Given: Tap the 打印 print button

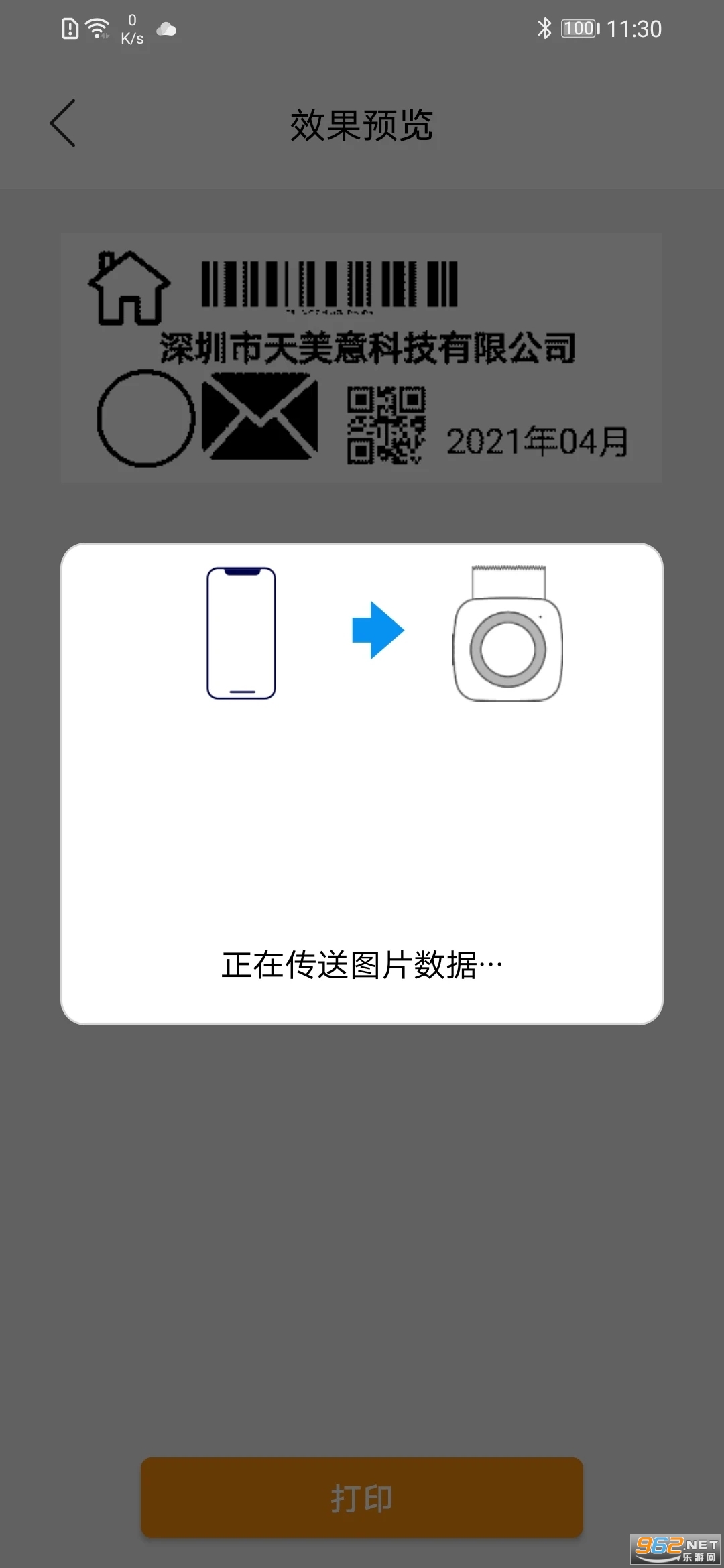Looking at the screenshot, I should pyautogui.click(x=362, y=1498).
